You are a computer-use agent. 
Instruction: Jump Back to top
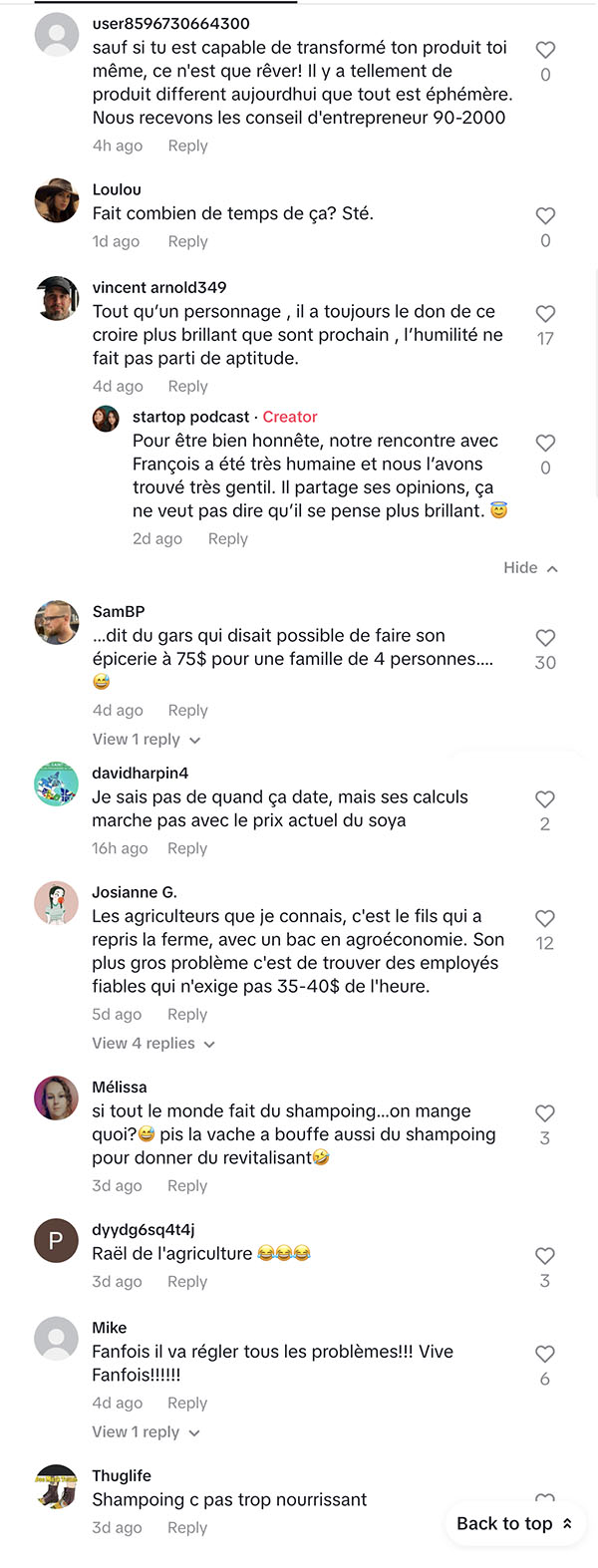[514, 1524]
